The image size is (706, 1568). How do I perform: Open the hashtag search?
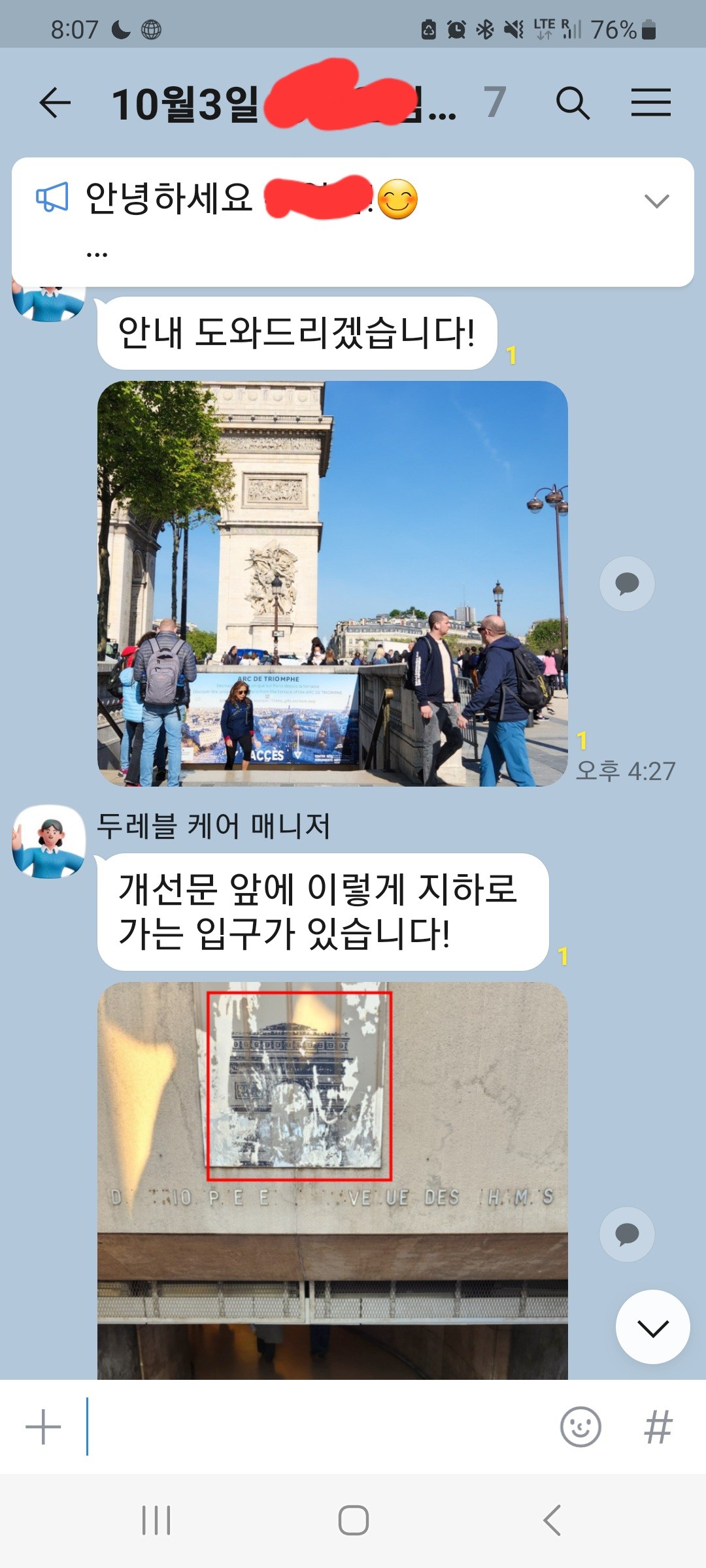point(658,1427)
